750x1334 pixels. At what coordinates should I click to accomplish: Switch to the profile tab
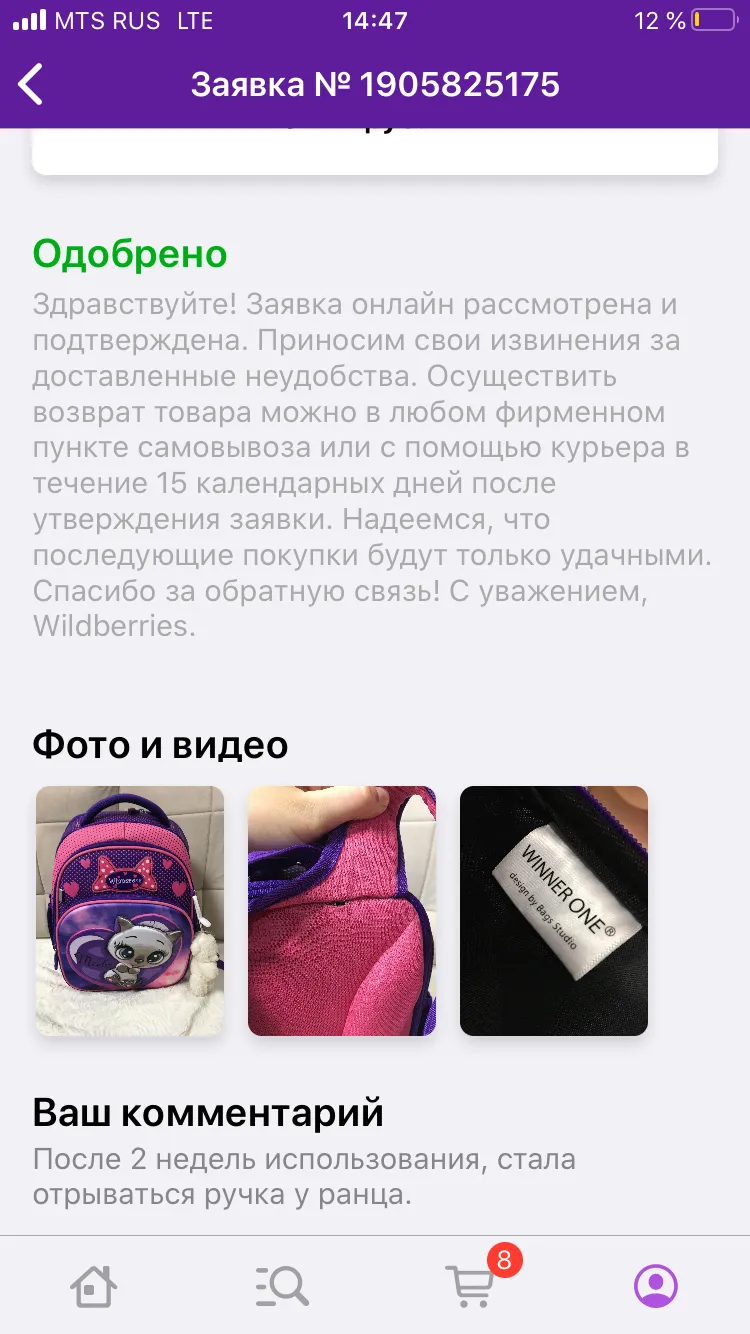[656, 1285]
